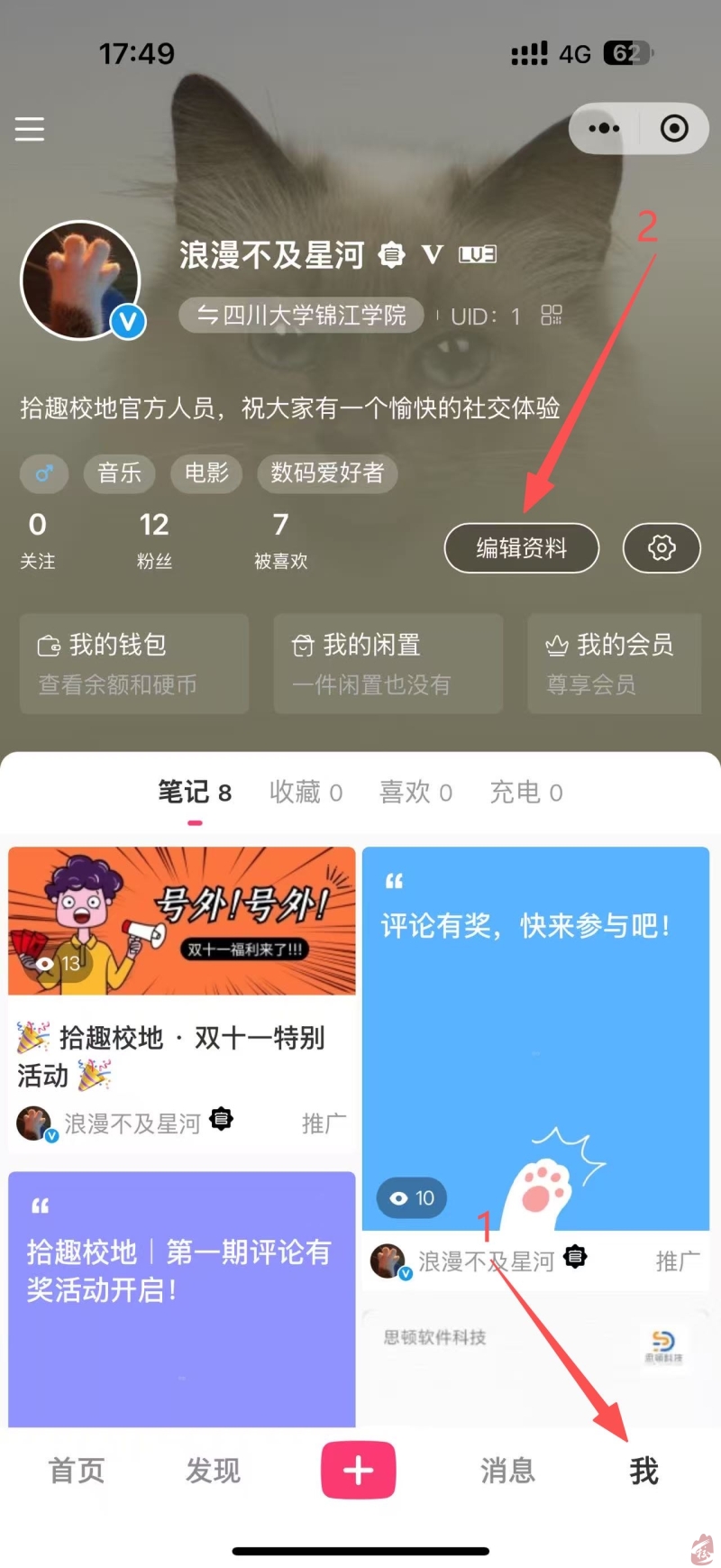
Task: Open the profile avatar picture
Action: 81,280
